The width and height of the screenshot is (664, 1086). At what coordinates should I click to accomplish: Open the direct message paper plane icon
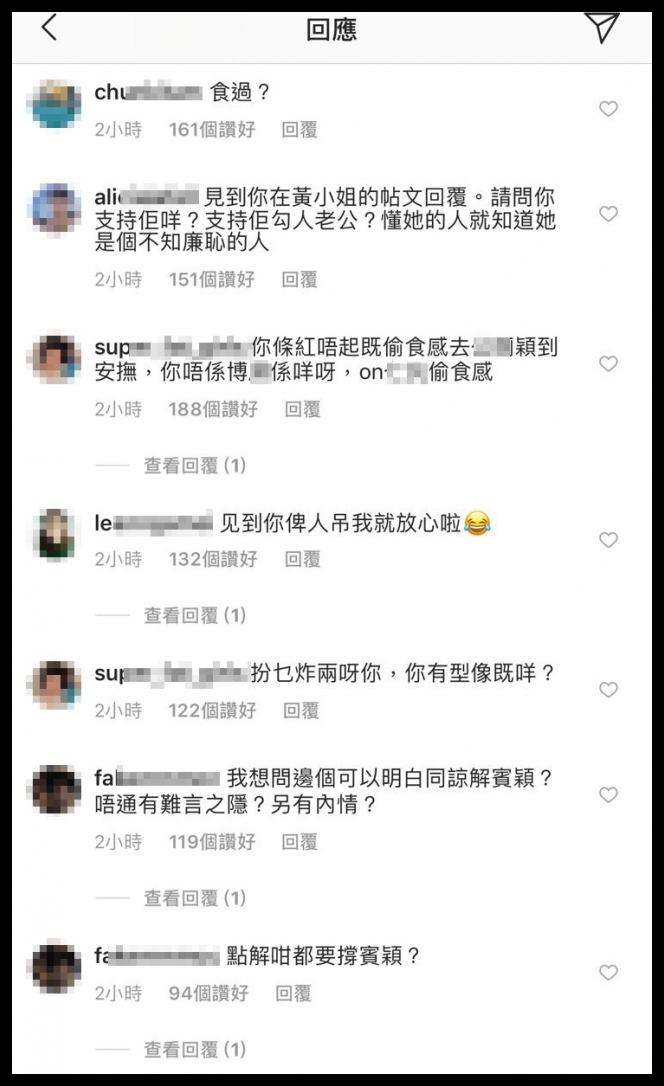(602, 28)
